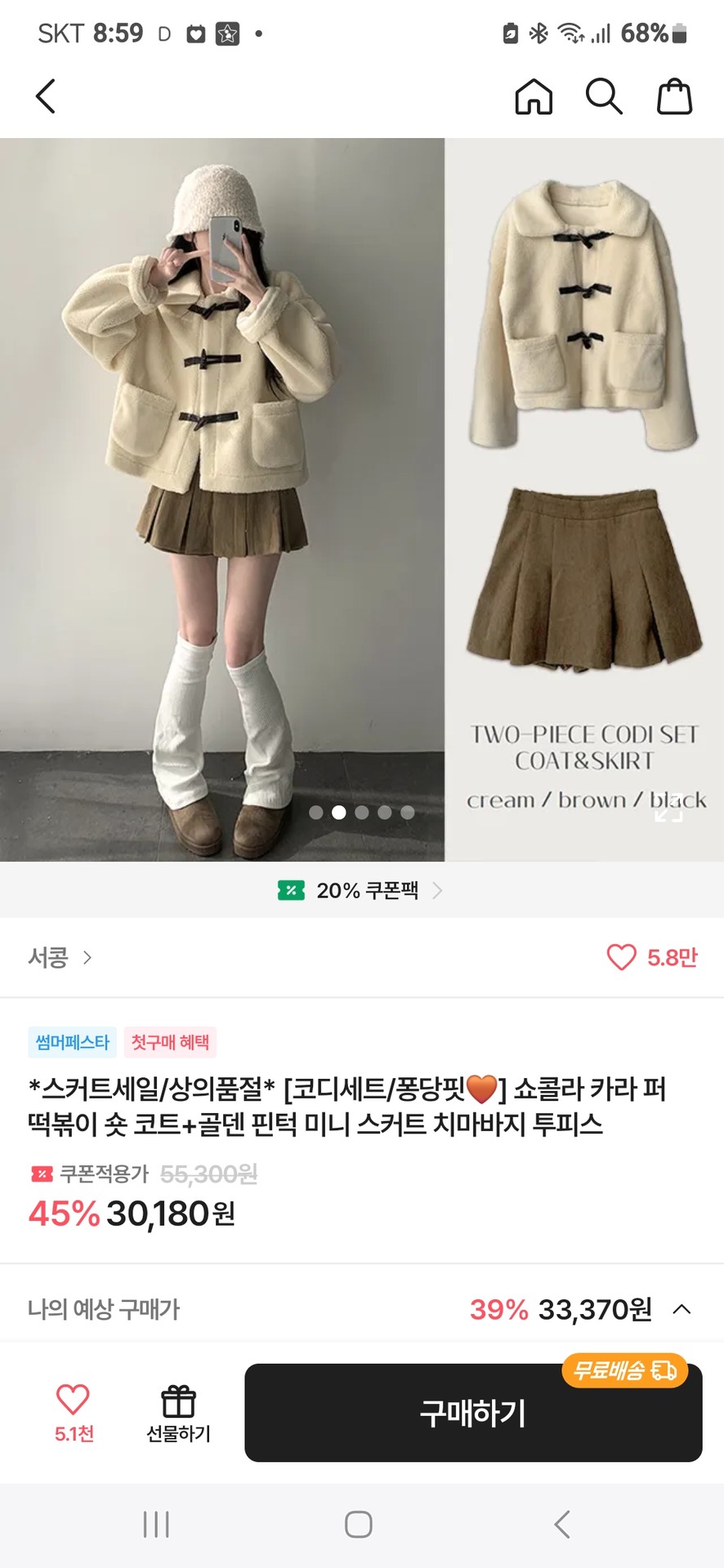This screenshot has height=1568, width=724.
Task: Select 선물하기 to send as a gift
Action: pos(178,1412)
